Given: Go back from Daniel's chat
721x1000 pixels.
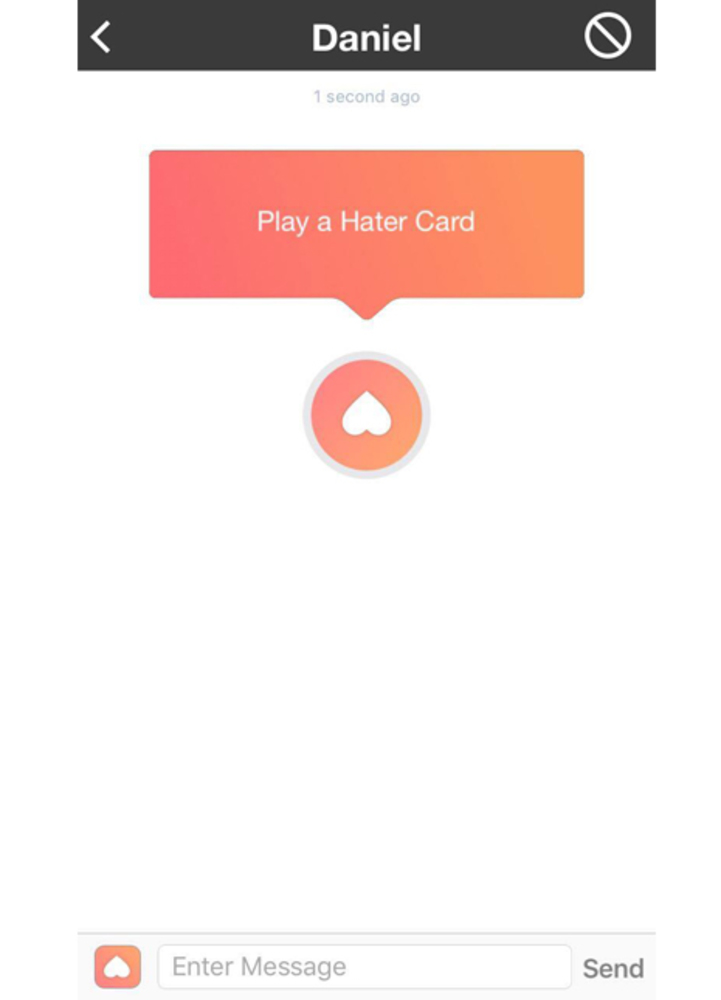Looking at the screenshot, I should point(101,37).
